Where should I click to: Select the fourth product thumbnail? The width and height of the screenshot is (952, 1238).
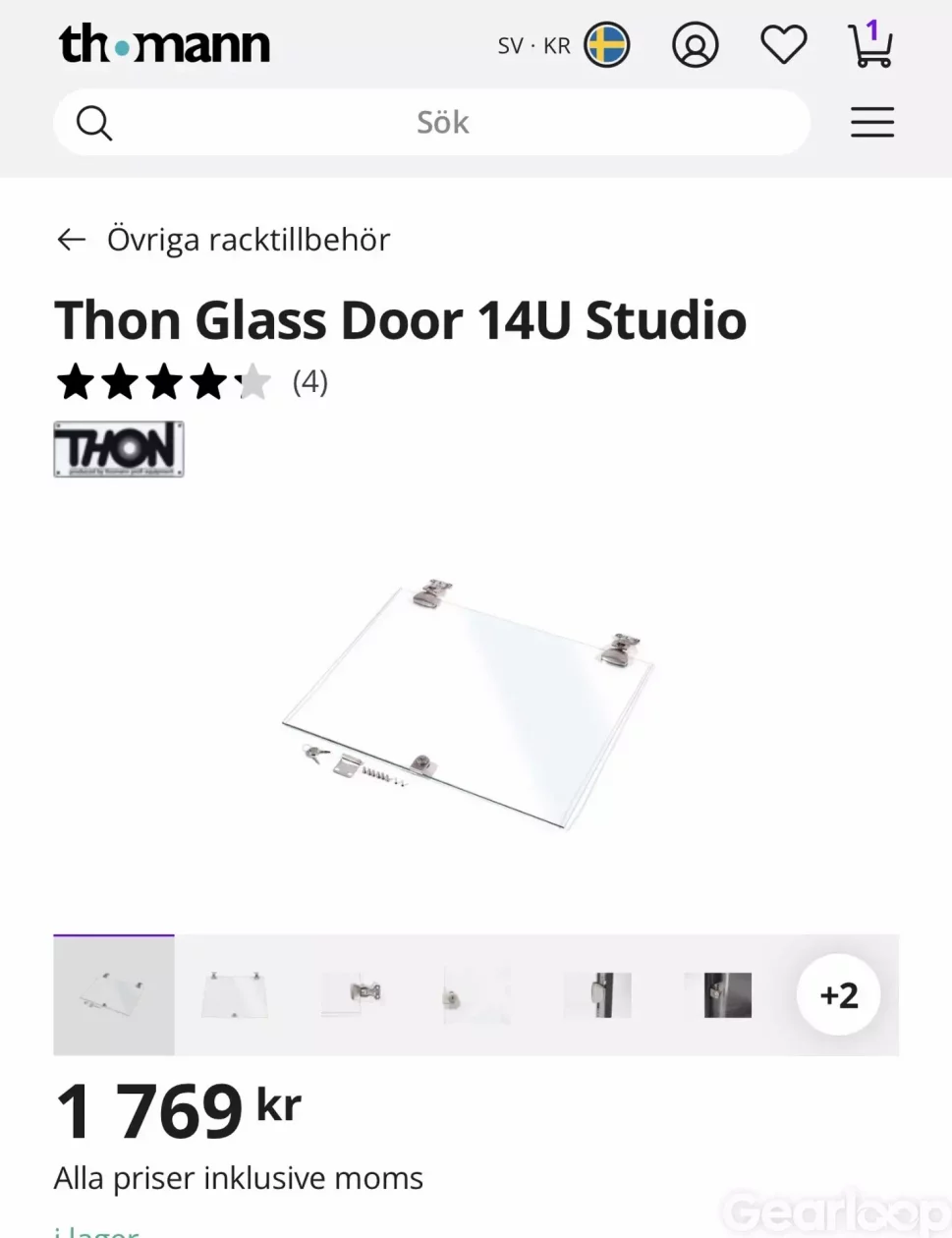[x=476, y=995]
